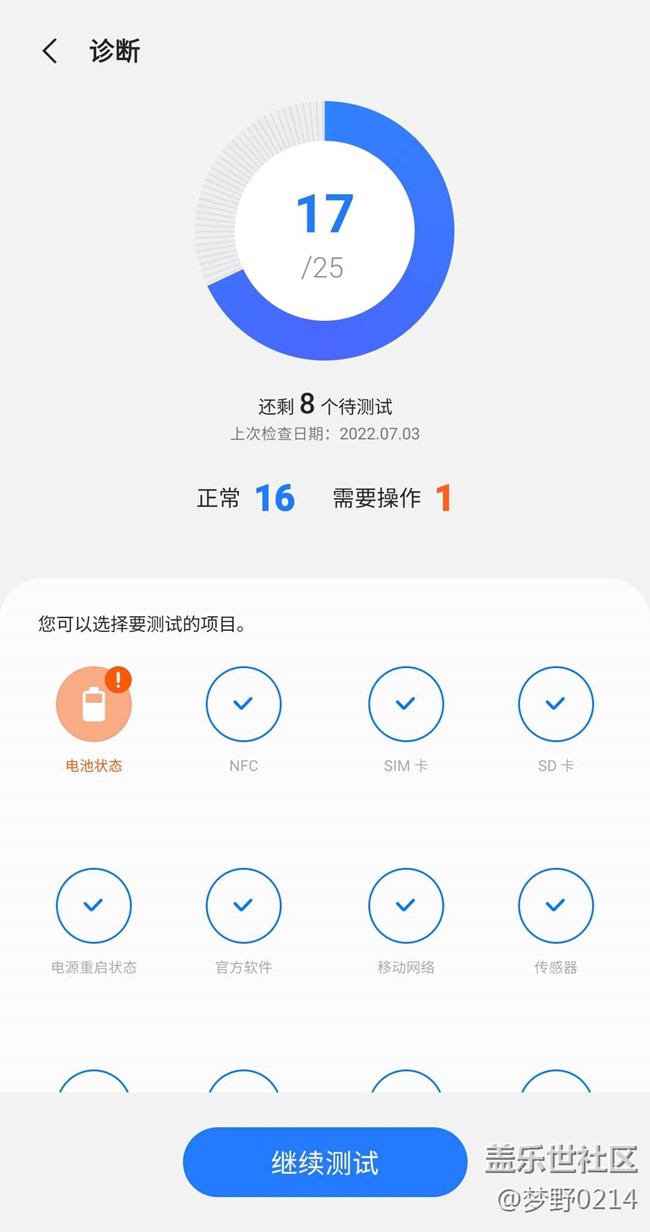Screen dimensions: 650x1232
Task: Run the 移动网络 test
Action: (x=405, y=906)
